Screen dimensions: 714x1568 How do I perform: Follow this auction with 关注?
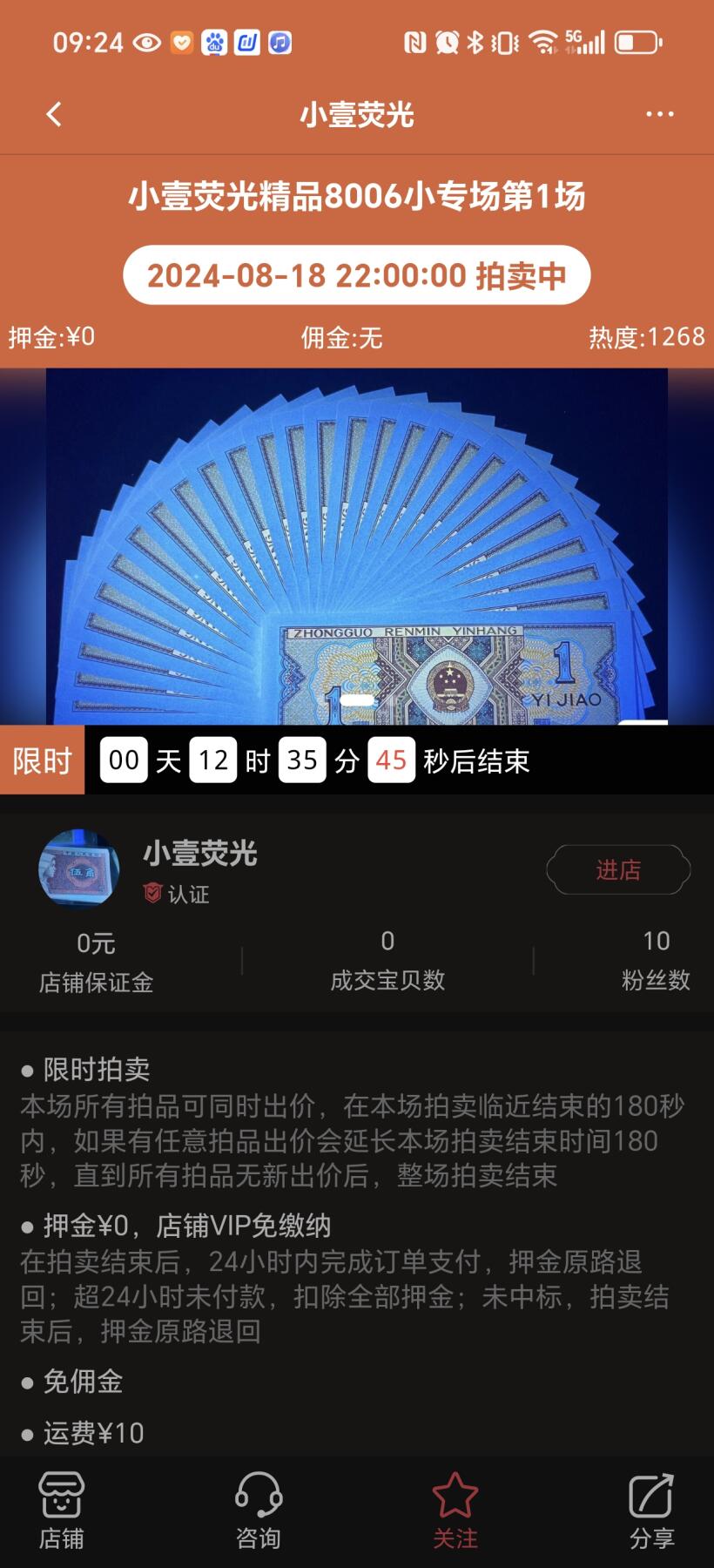(x=455, y=1511)
